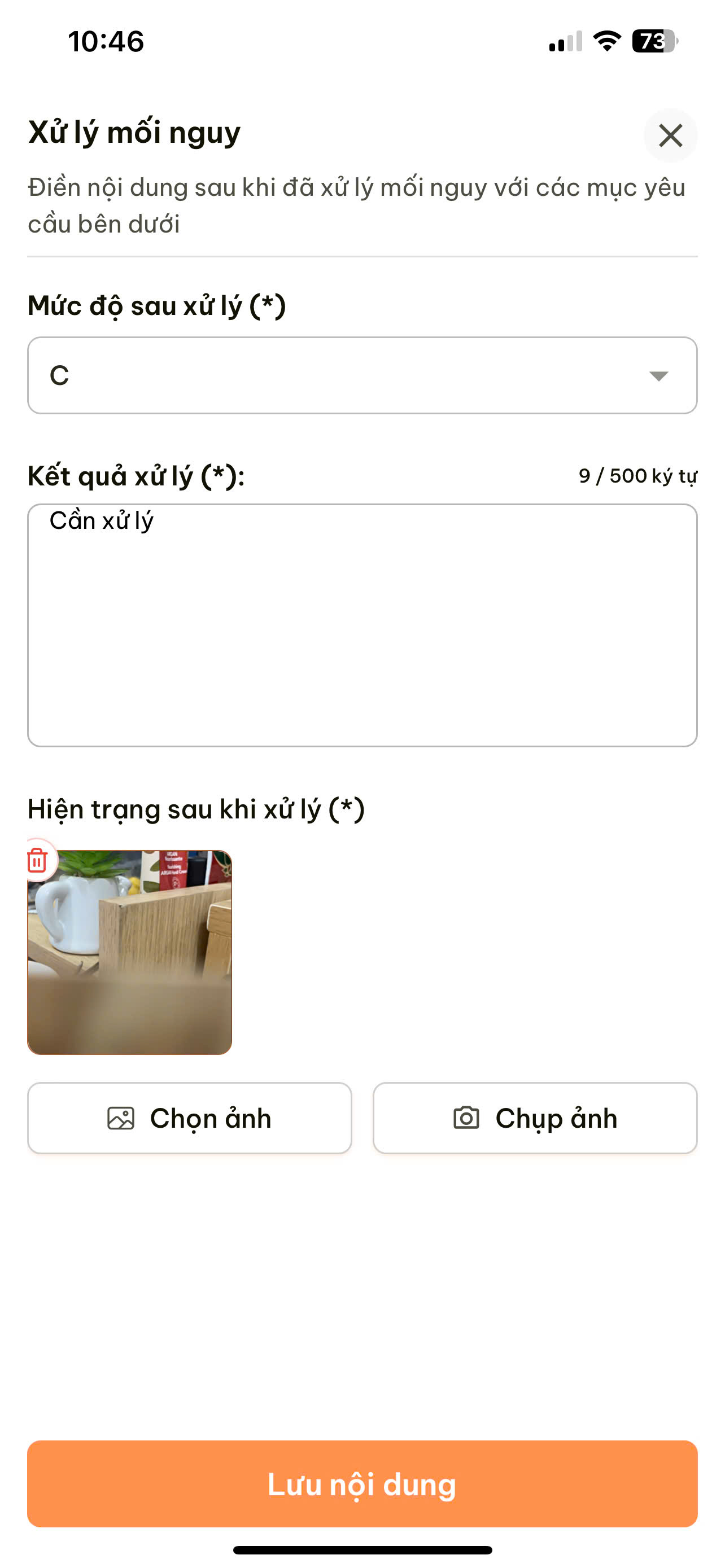725x1568 pixels.
Task: Save with the Lưu nội dung button
Action: (362, 1484)
